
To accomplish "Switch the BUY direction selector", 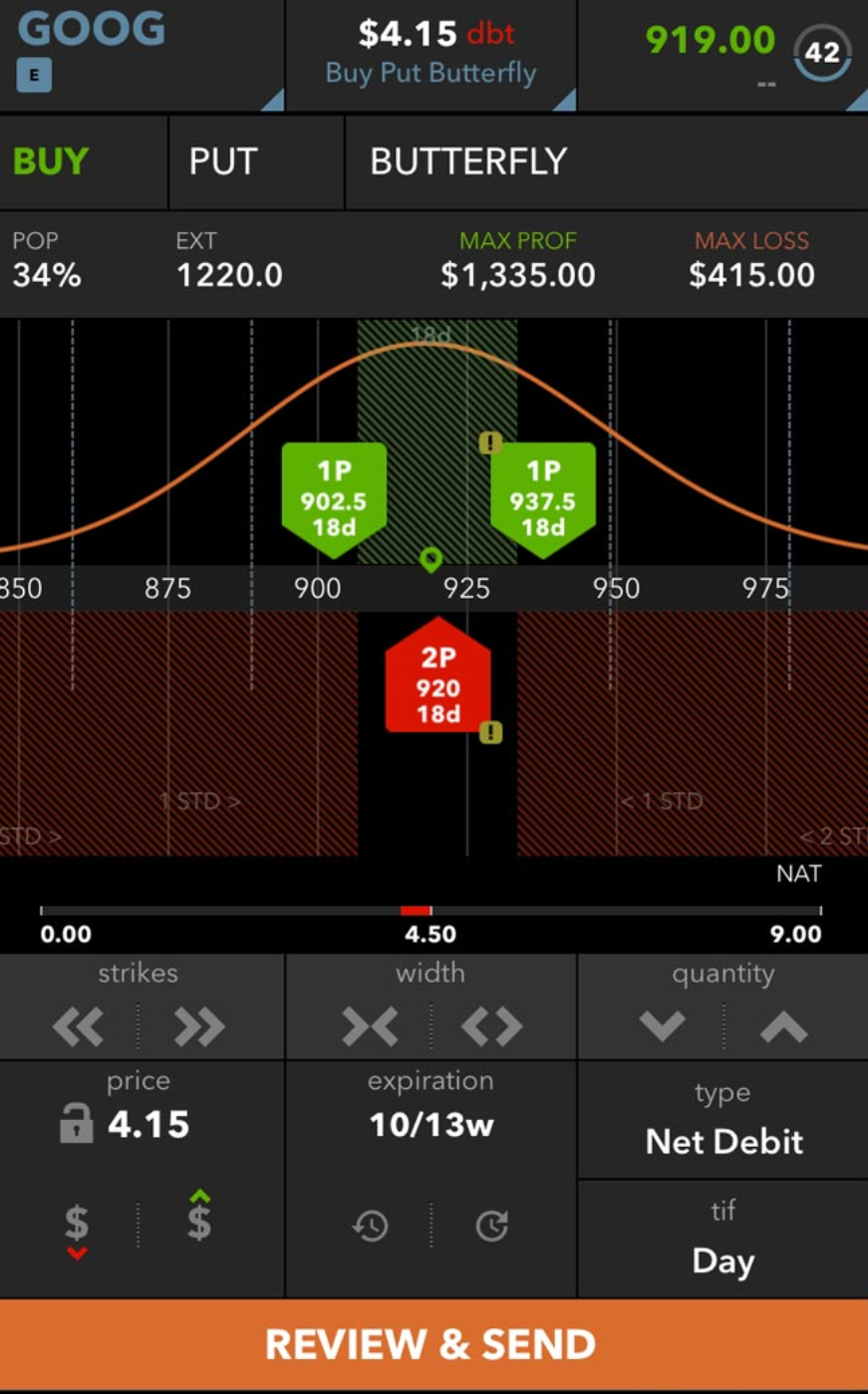I will pyautogui.click(x=84, y=161).
